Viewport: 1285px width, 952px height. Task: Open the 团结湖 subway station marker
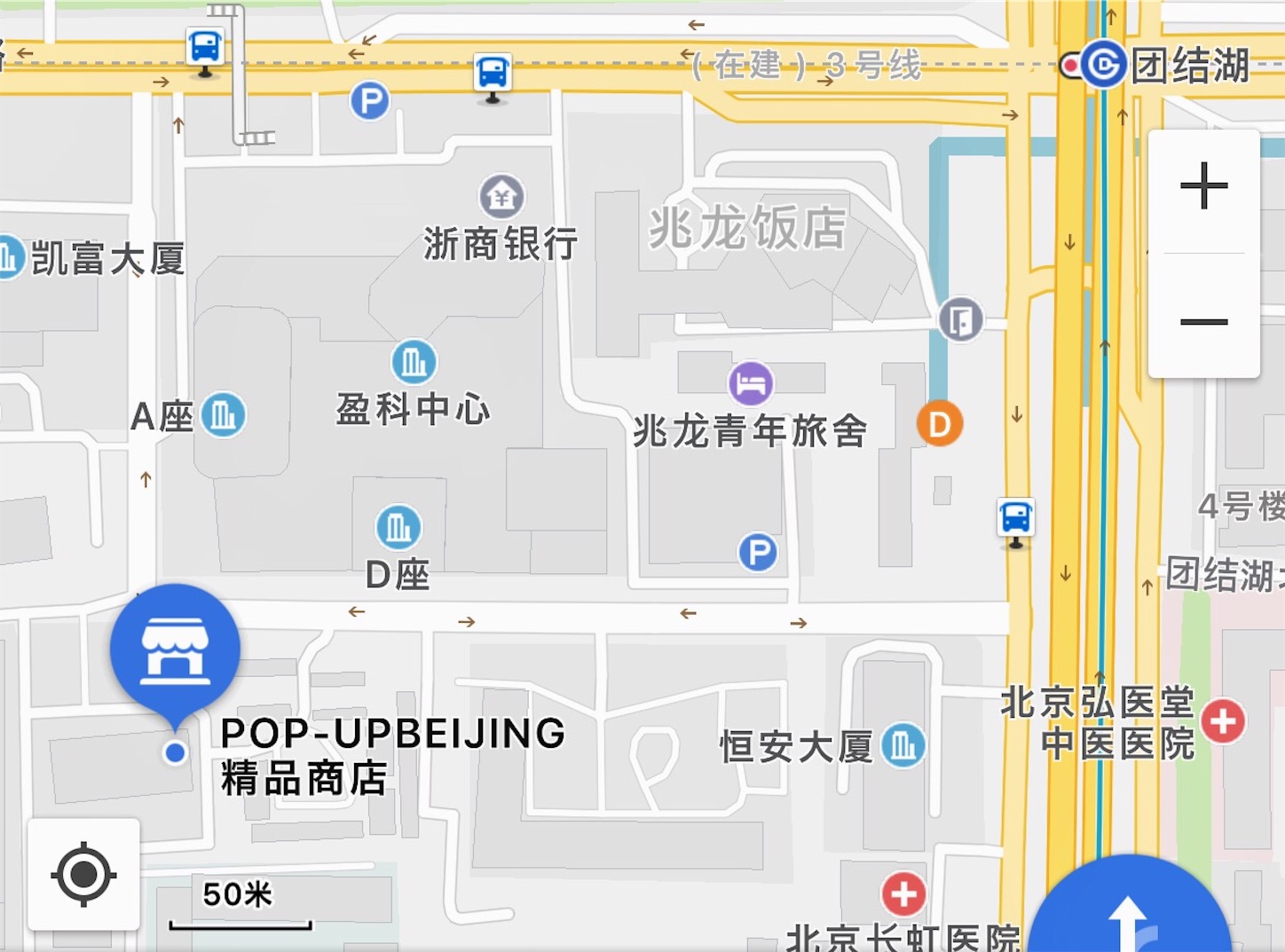pyautogui.click(x=1103, y=64)
